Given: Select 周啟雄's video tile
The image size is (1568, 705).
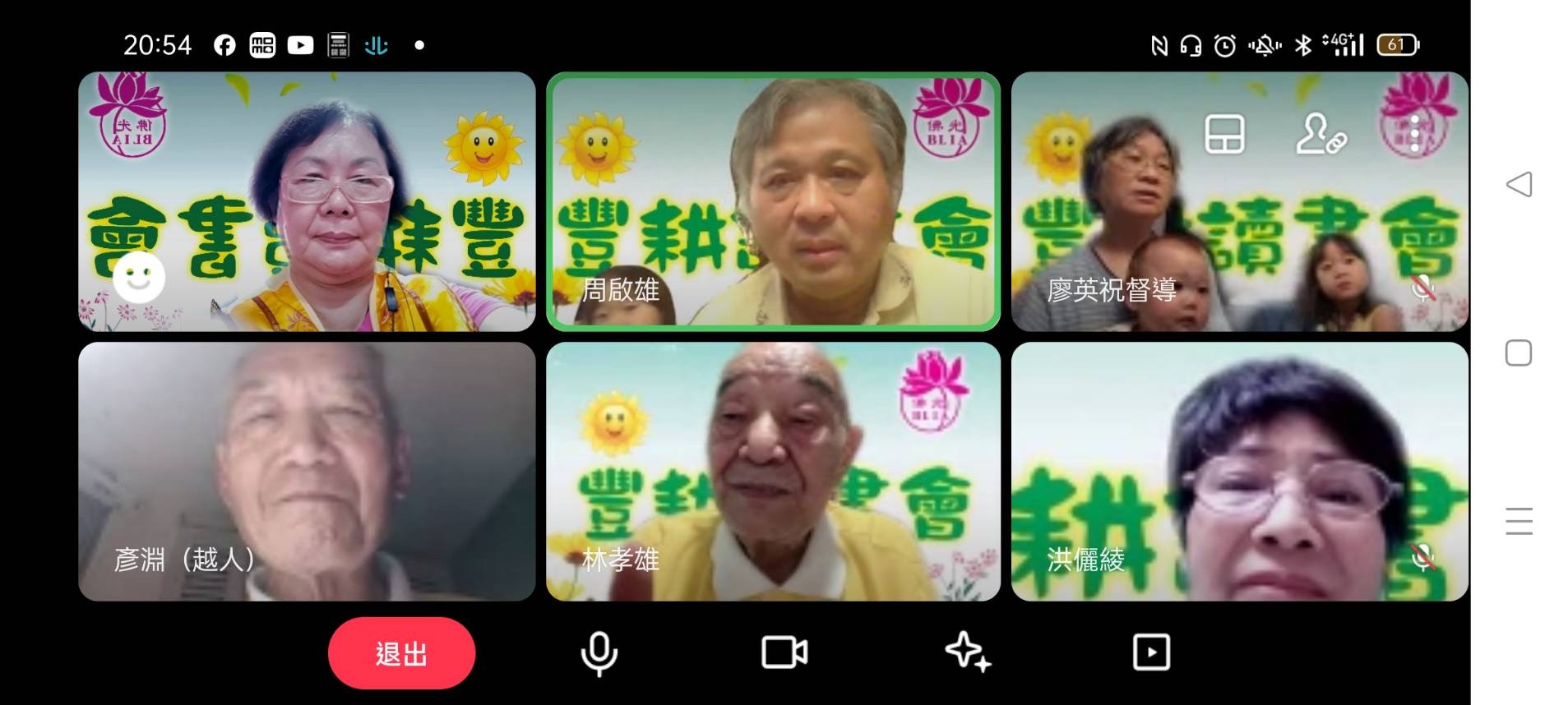Looking at the screenshot, I should point(773,201).
